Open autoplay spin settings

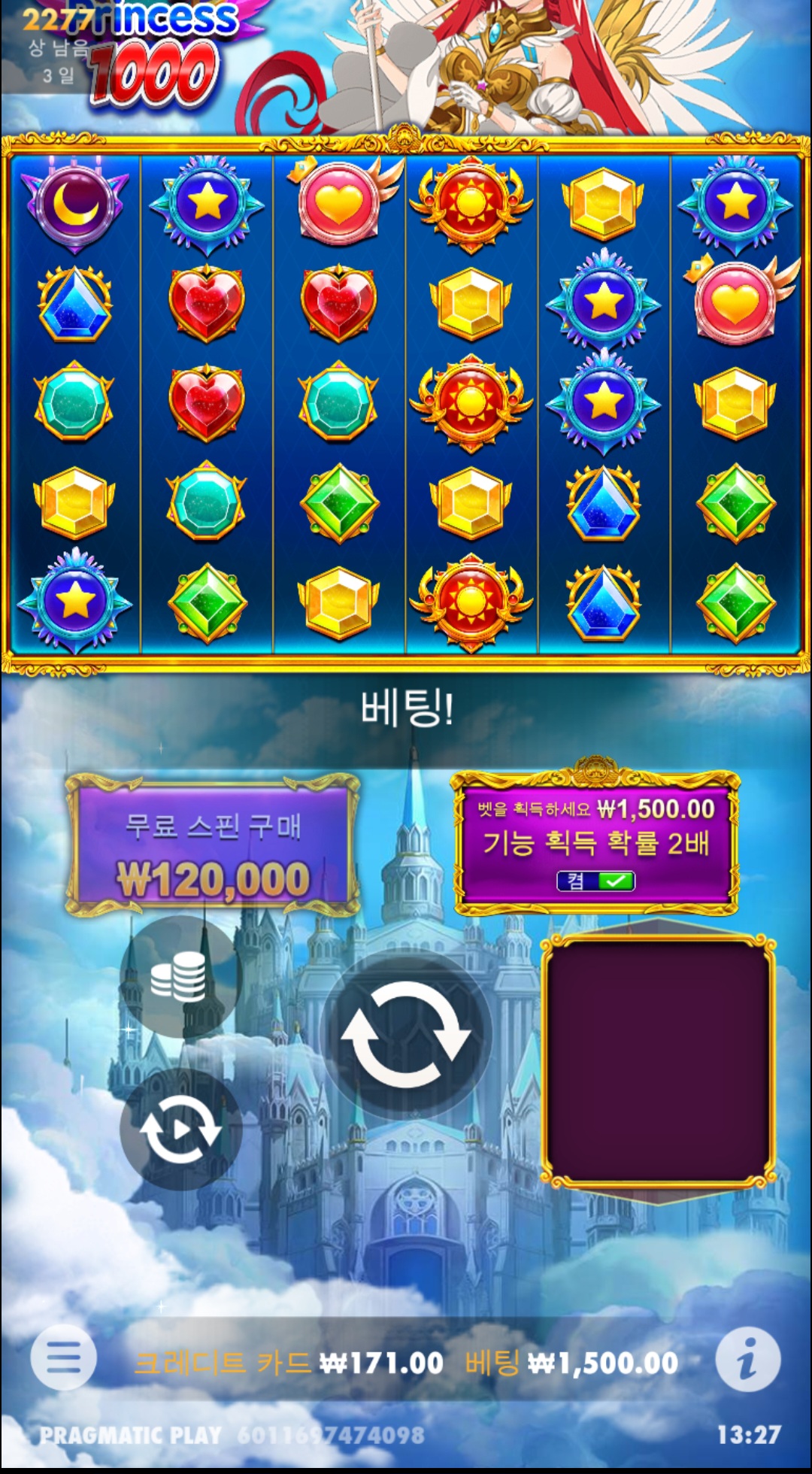tap(180, 1130)
